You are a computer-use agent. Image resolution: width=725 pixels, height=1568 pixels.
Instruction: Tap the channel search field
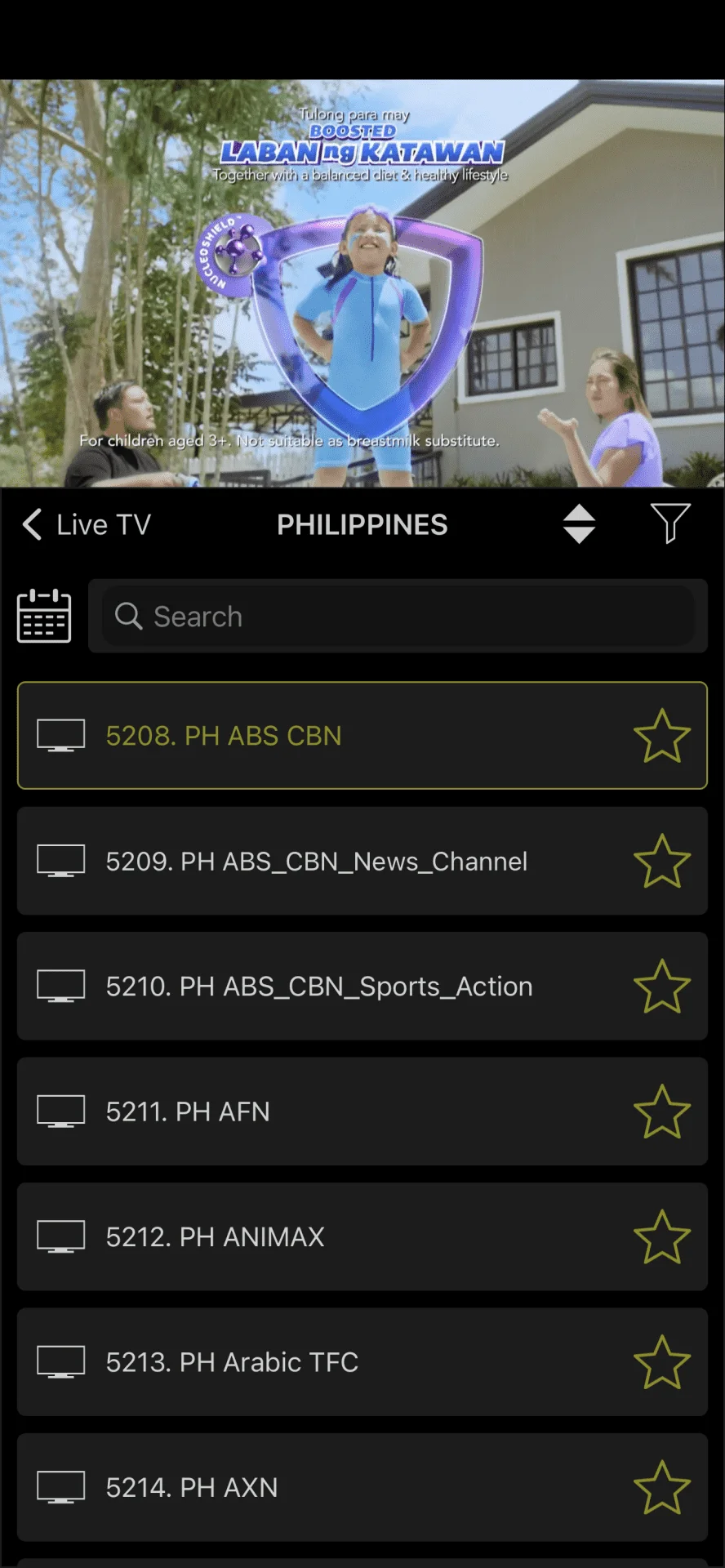[x=398, y=616]
